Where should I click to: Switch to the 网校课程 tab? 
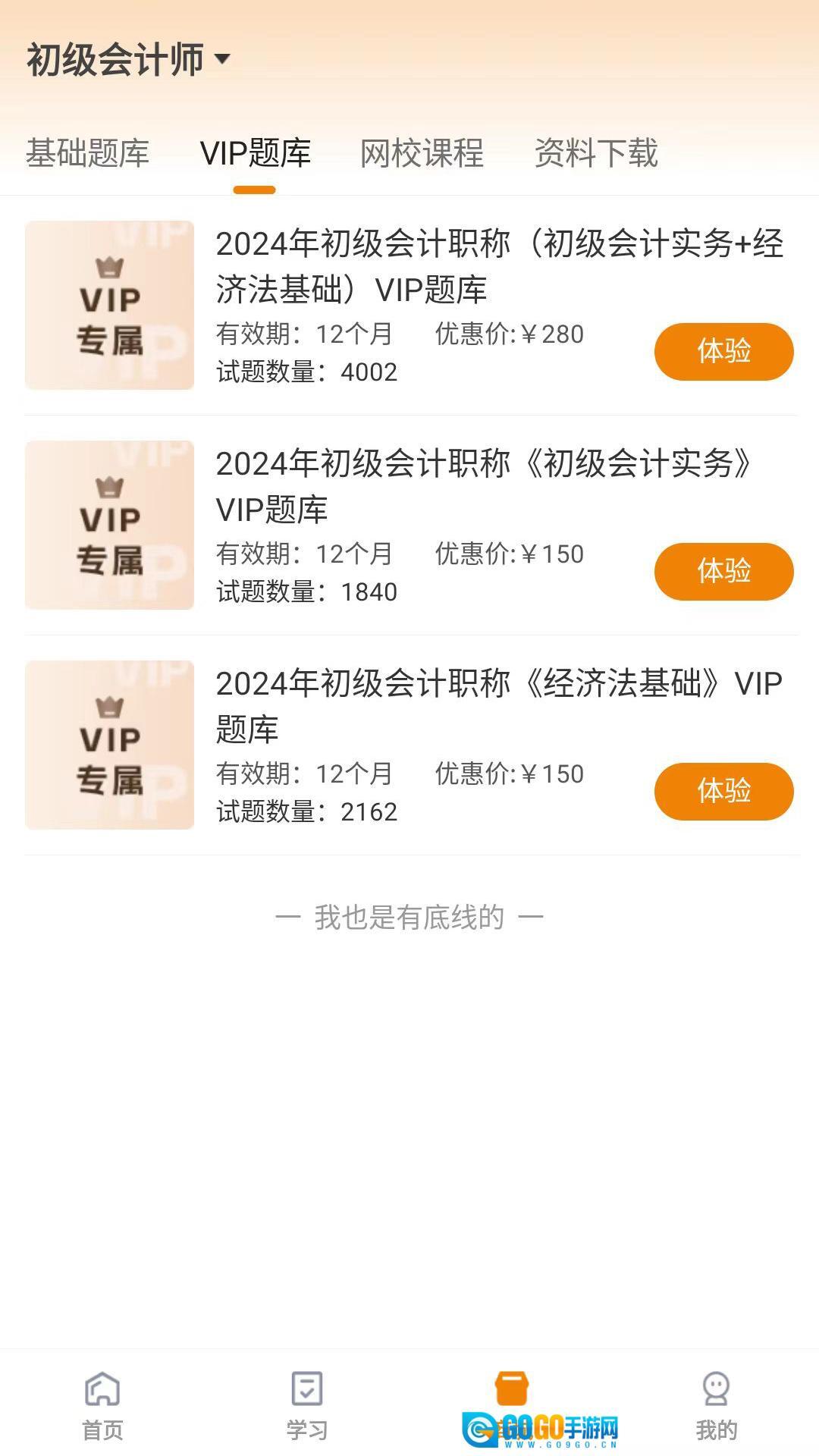click(x=422, y=153)
